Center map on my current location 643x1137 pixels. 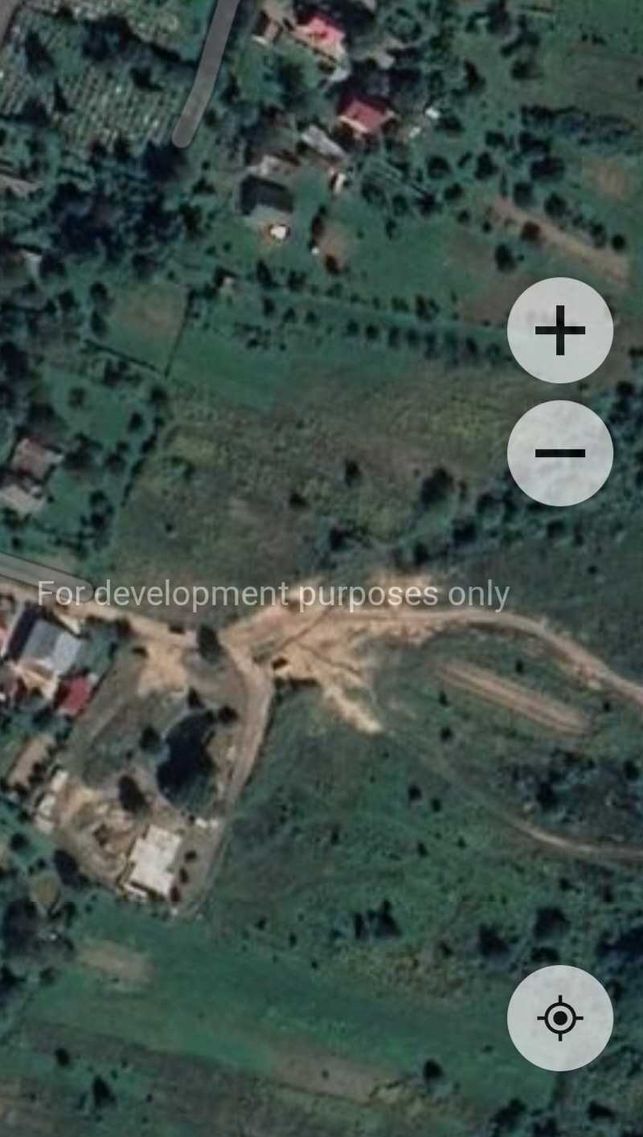pyautogui.click(x=560, y=1018)
